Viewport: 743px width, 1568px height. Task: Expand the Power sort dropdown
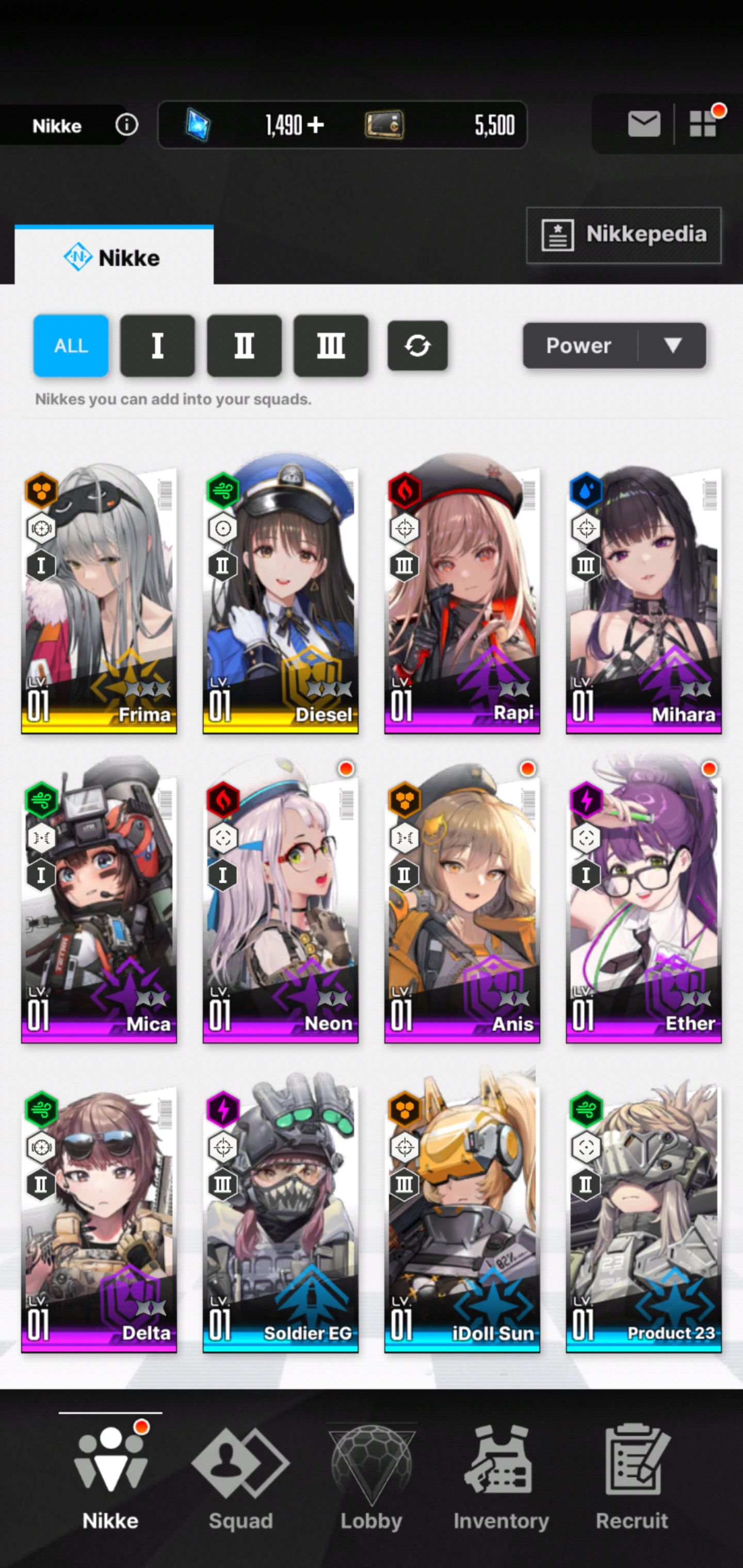[615, 346]
